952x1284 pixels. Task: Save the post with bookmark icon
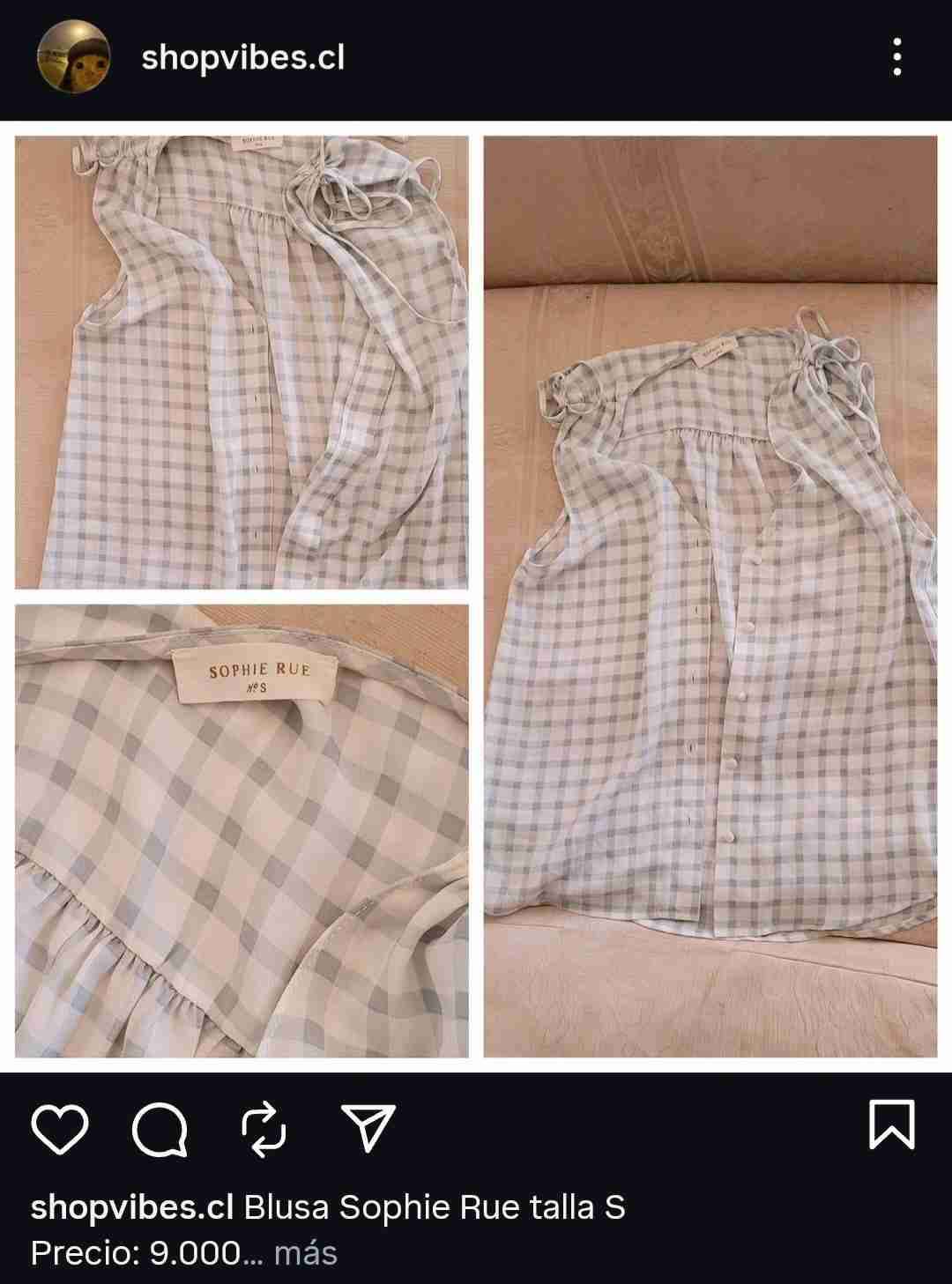coord(892,1124)
